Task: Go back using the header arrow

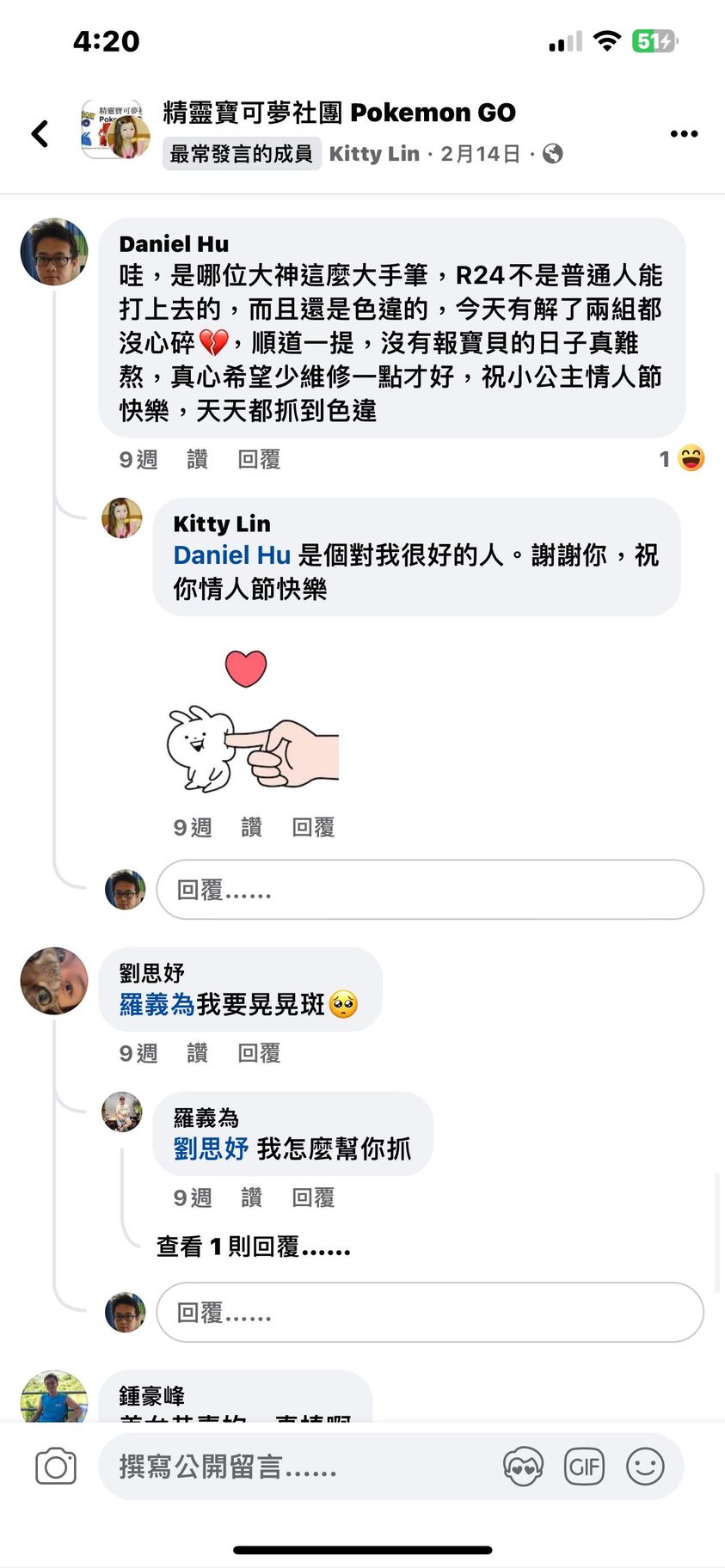Action: click(x=40, y=134)
